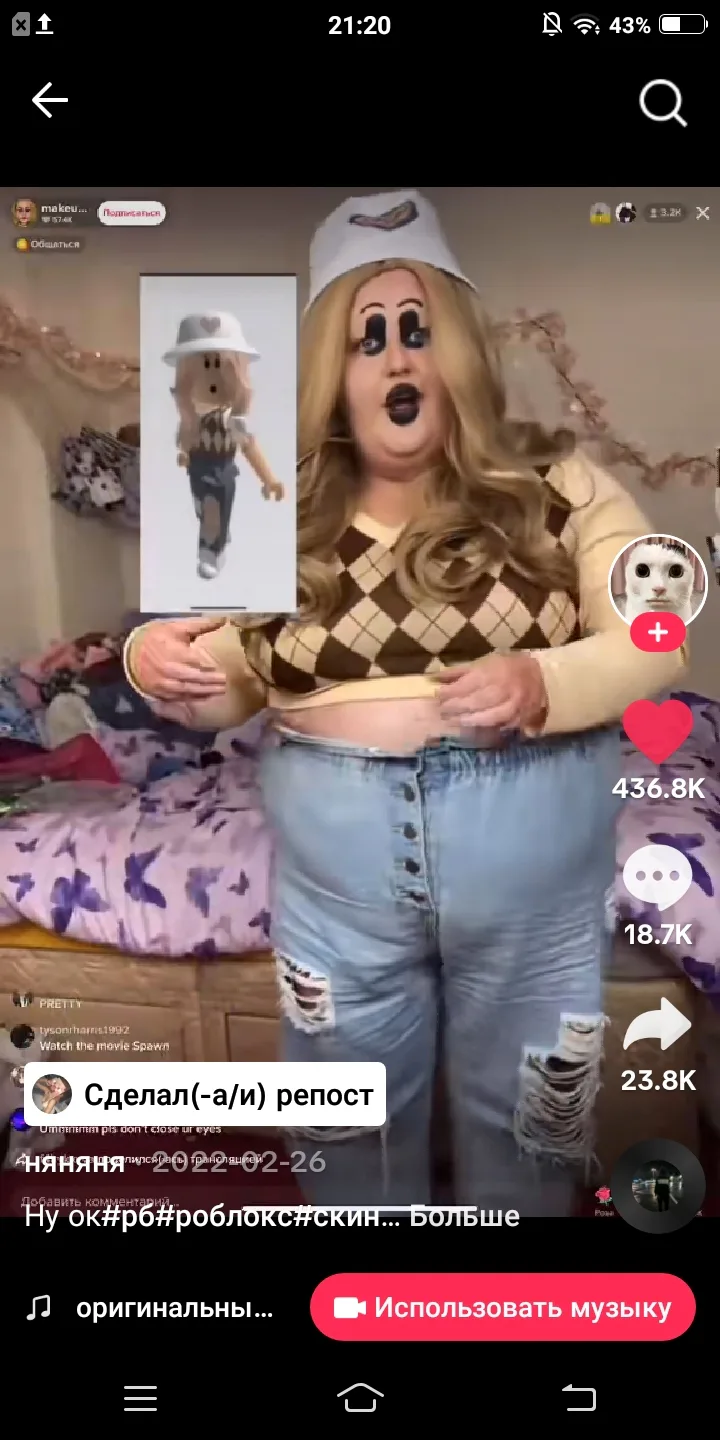Like this video with the heart
The width and height of the screenshot is (720, 1440).
pyautogui.click(x=657, y=732)
